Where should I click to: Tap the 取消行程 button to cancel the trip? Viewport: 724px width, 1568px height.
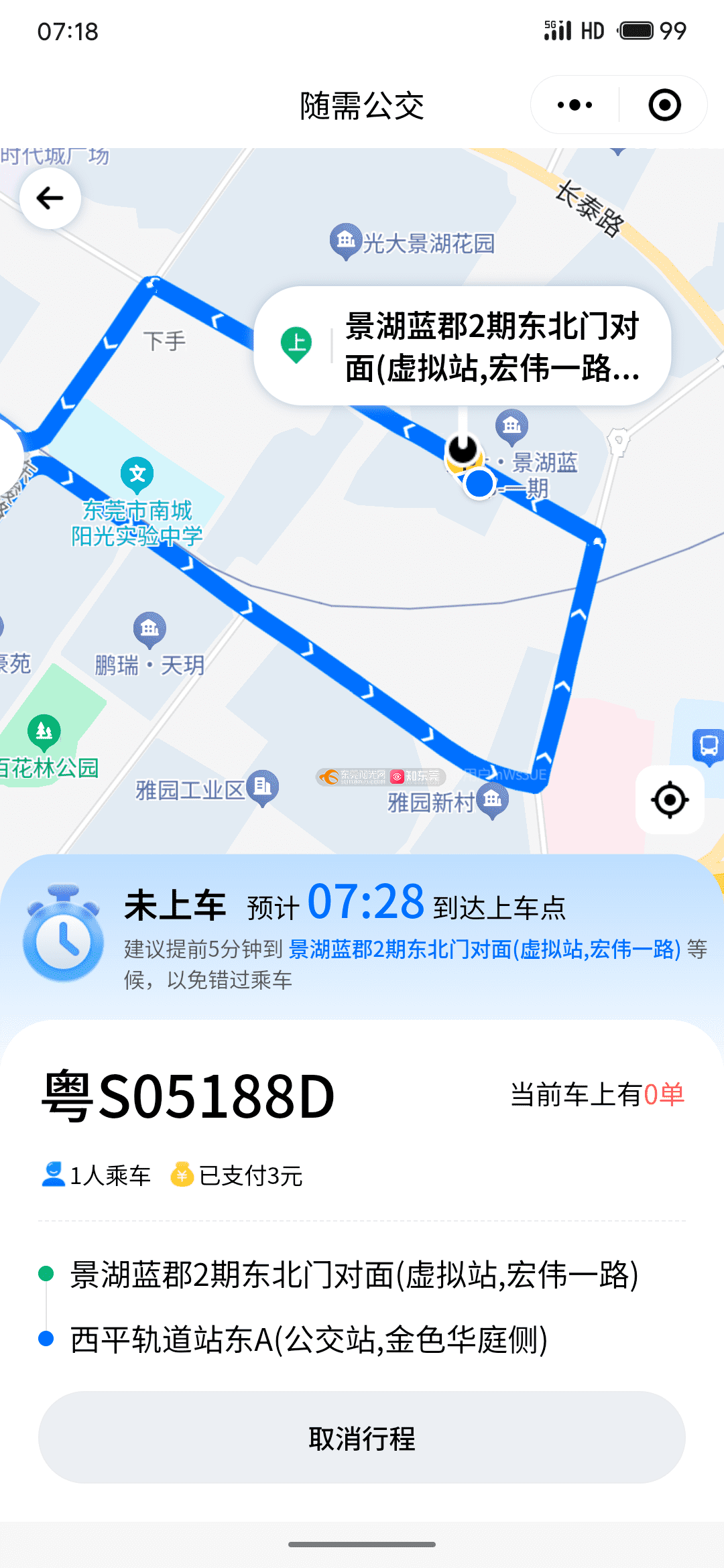click(362, 1437)
